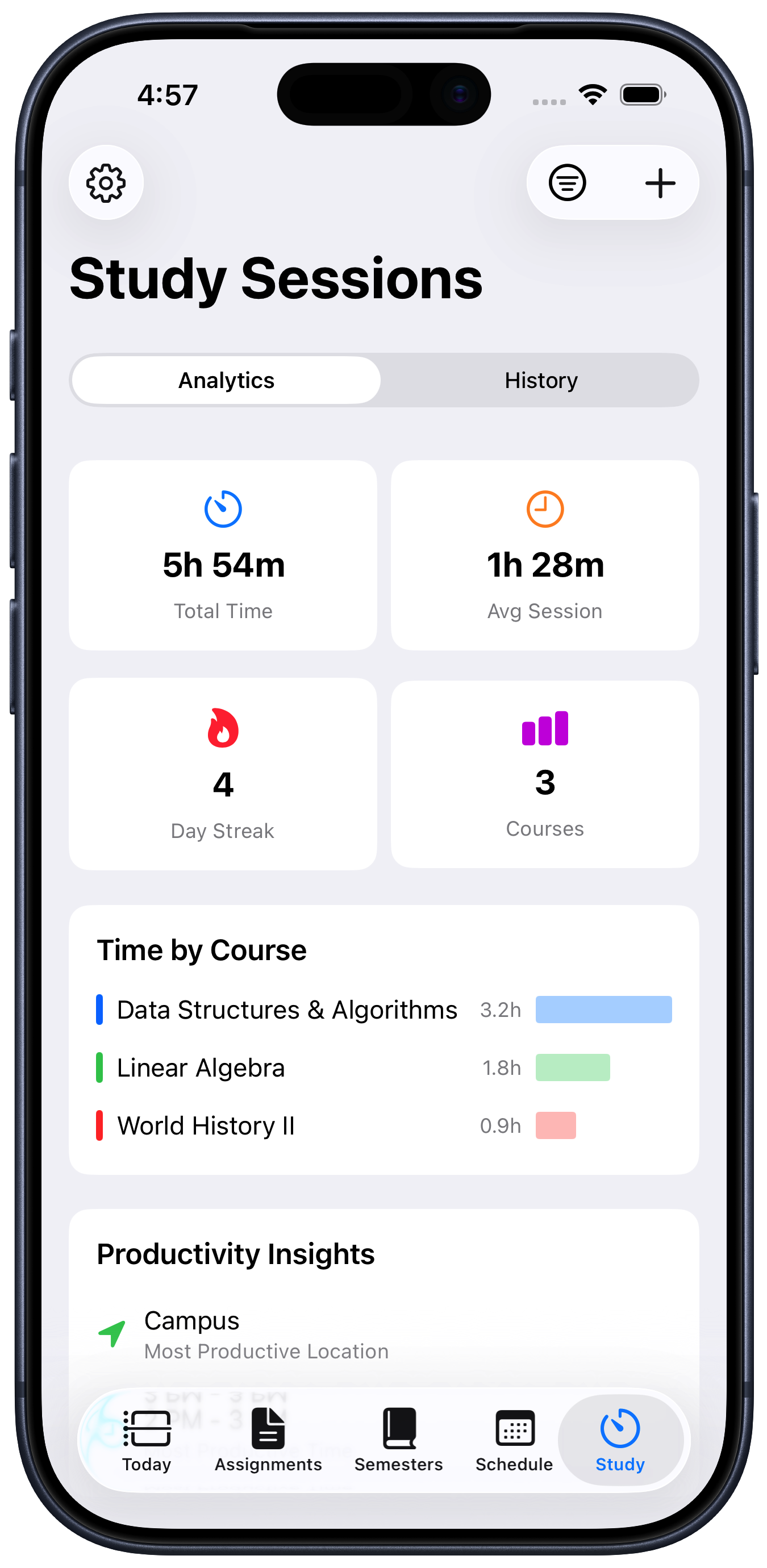Image resolution: width=767 pixels, height=1568 pixels.
Task: Open the filter options icon
Action: [x=567, y=182]
